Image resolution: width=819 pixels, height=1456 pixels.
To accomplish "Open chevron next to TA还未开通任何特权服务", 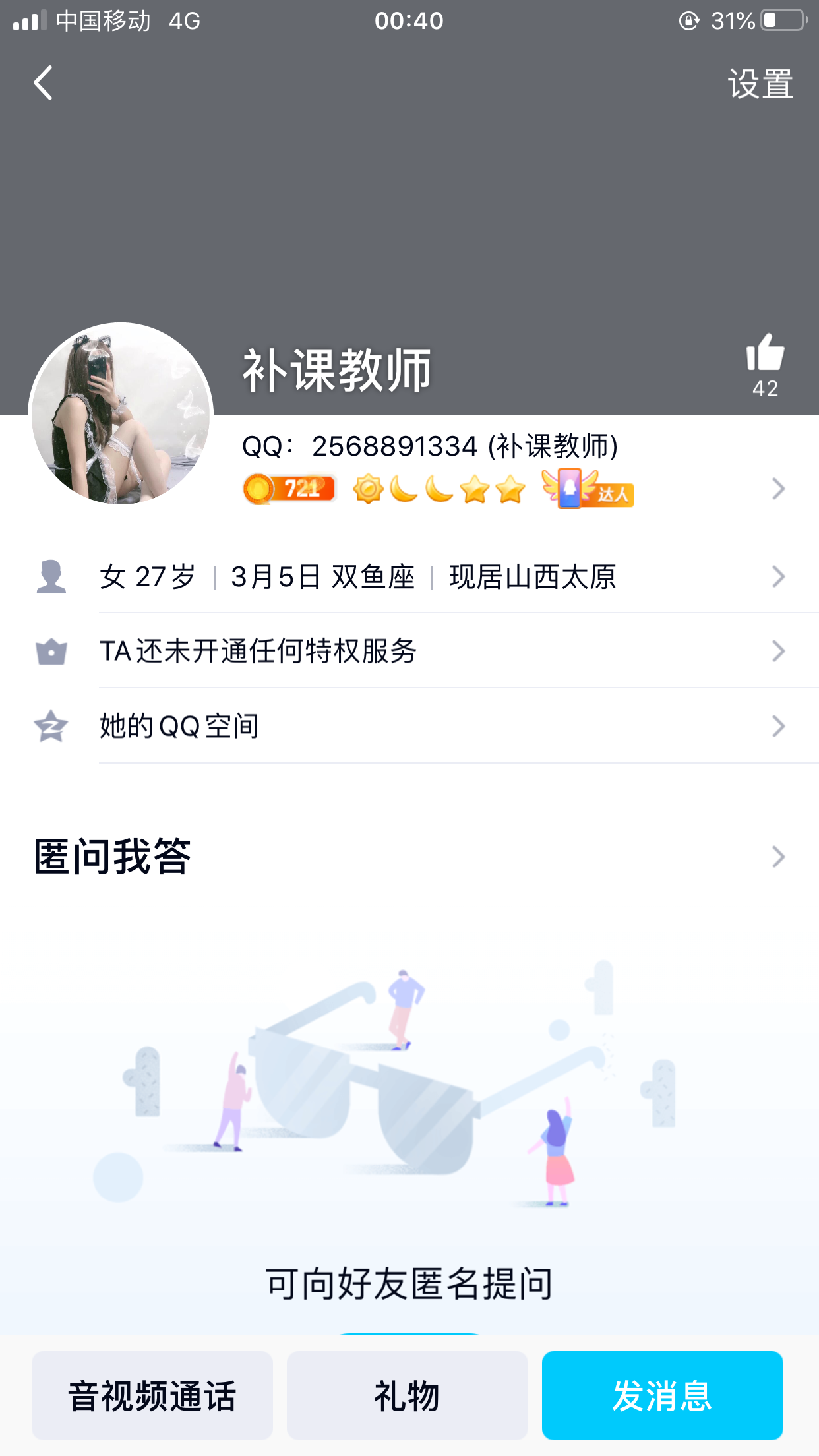I will pos(777,652).
